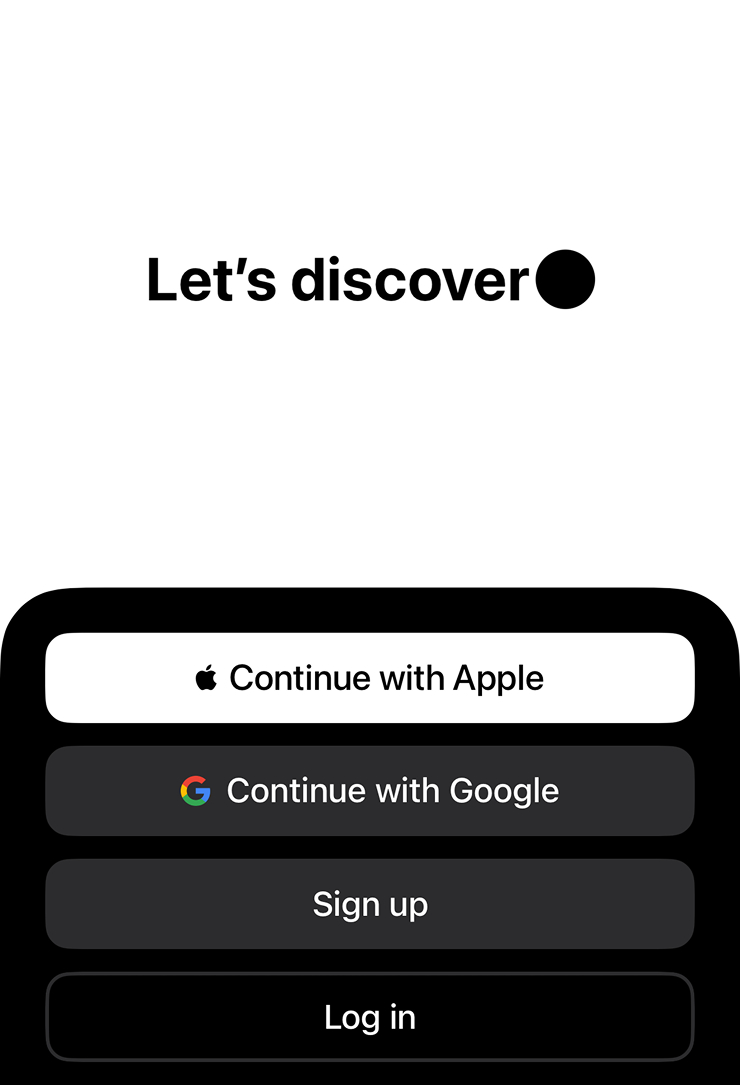
Task: Tap Continue with Apple
Action: pyautogui.click(x=370, y=678)
